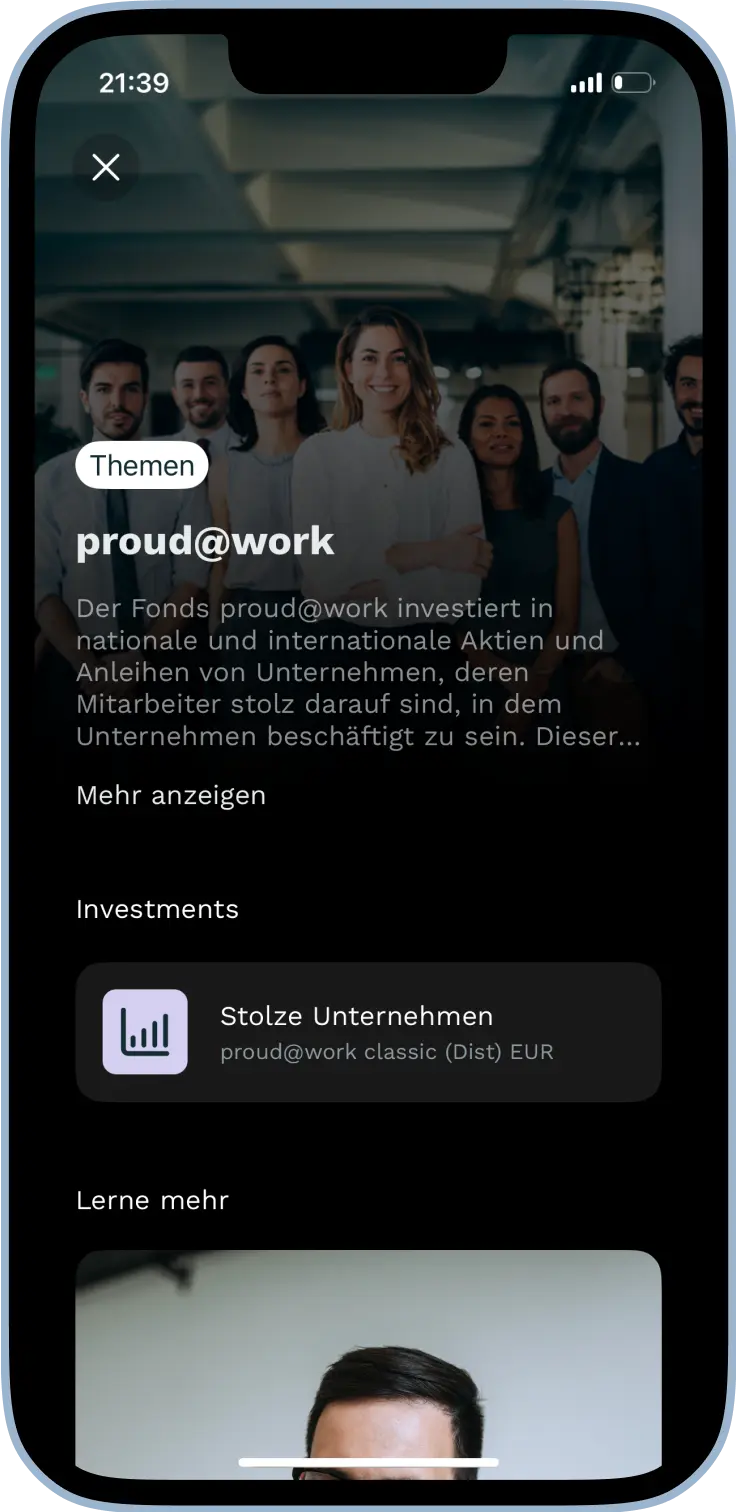Tap the home indicator bar at the bottom
The image size is (736, 1512).
point(368,1460)
